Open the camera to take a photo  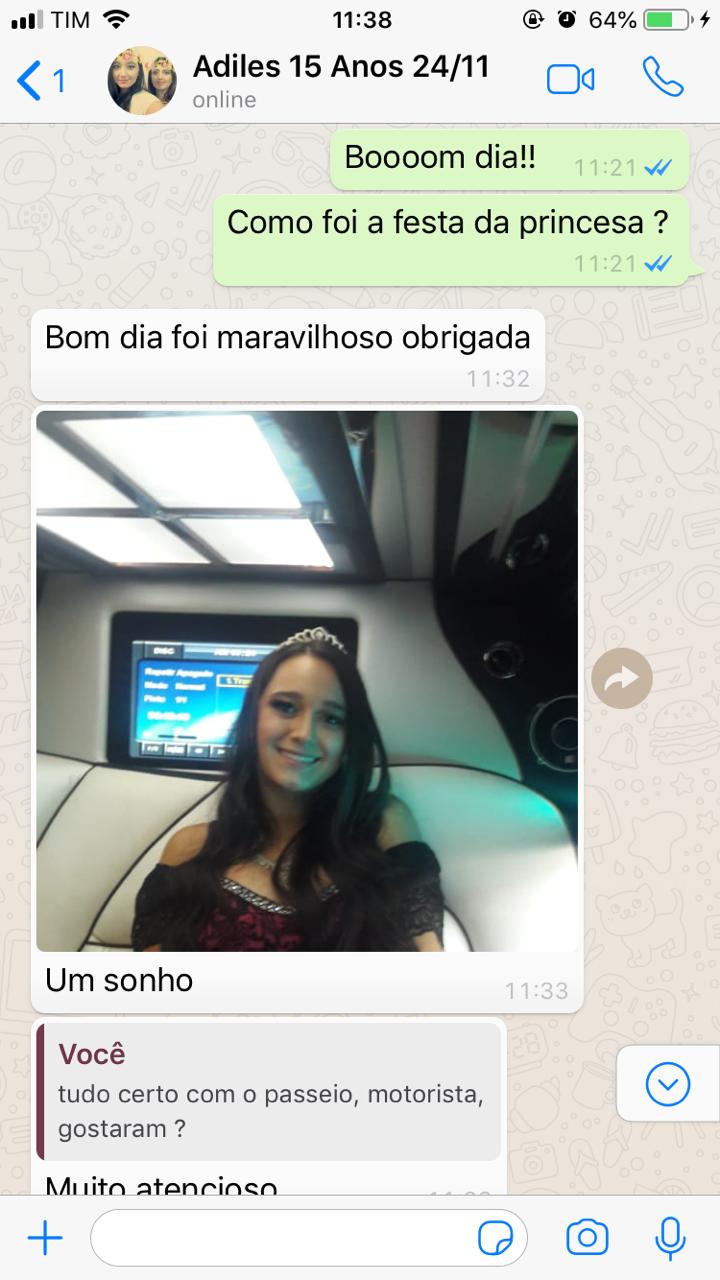pos(587,1238)
